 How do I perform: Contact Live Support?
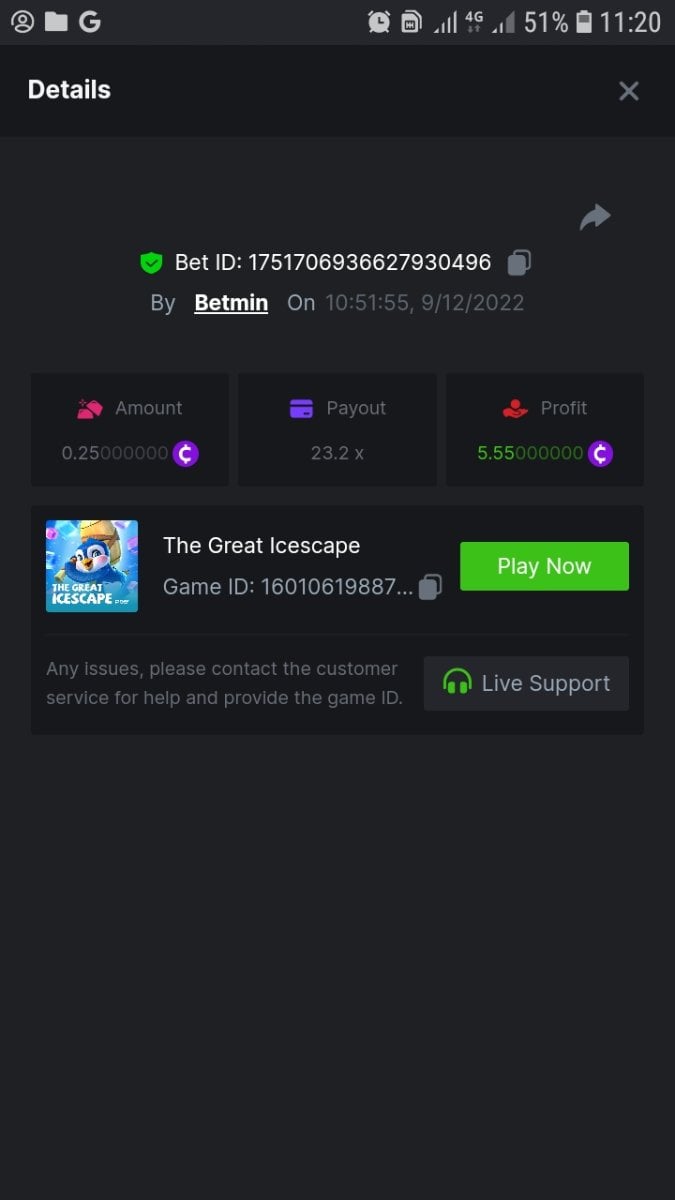[526, 684]
